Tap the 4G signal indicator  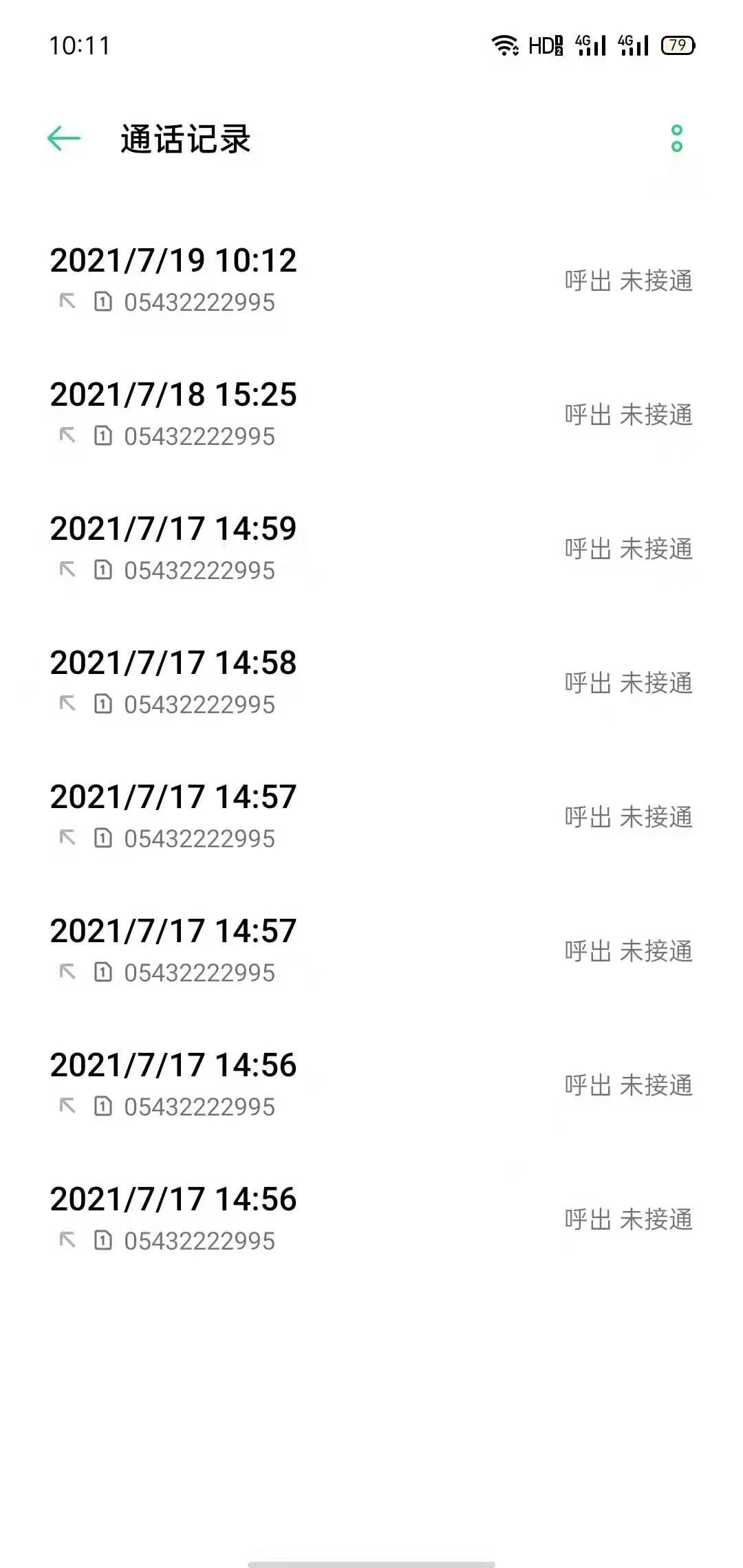(x=588, y=45)
